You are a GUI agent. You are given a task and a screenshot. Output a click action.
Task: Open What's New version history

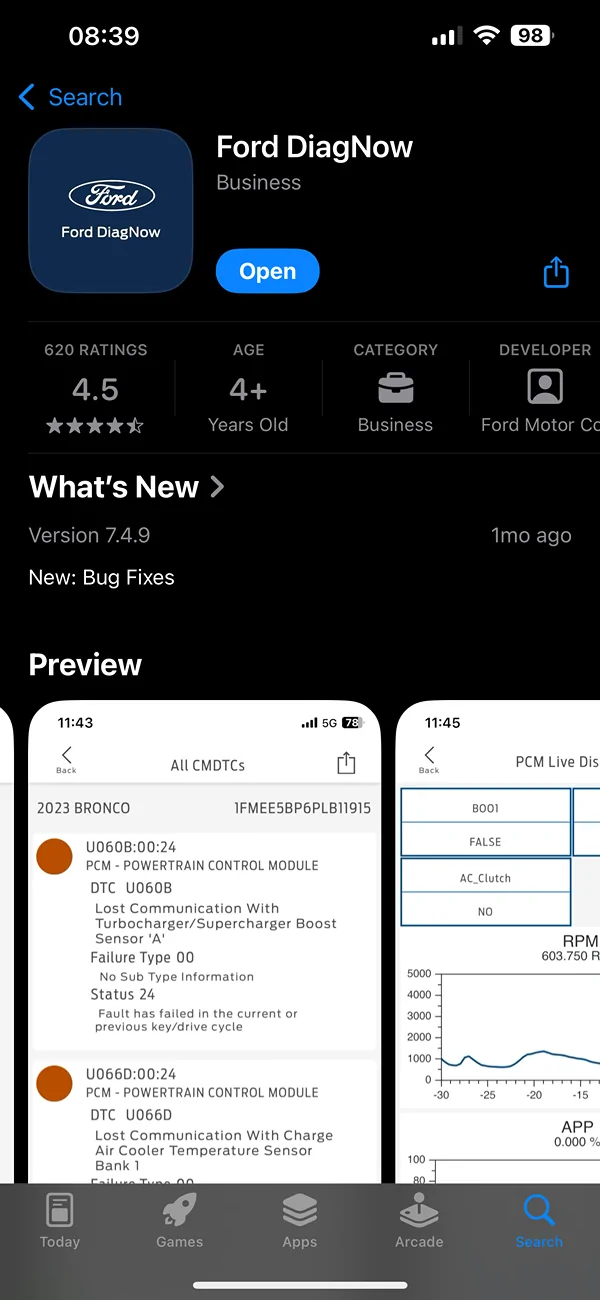(x=127, y=487)
